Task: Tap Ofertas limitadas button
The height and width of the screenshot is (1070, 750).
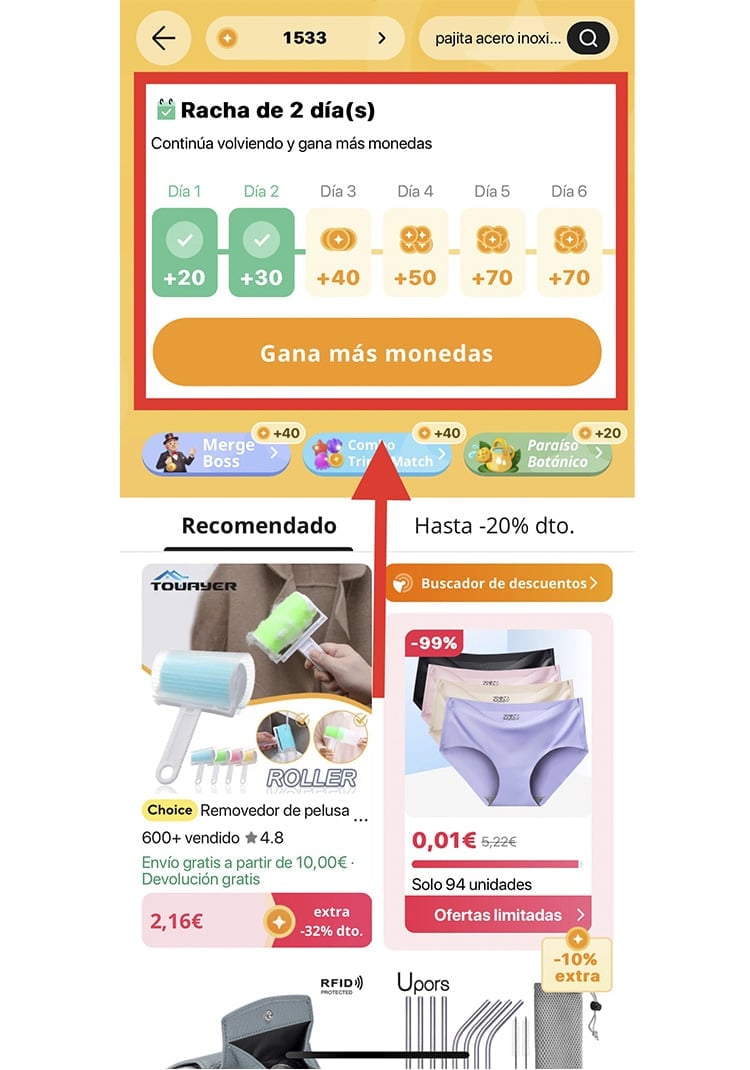Action: [x=497, y=915]
